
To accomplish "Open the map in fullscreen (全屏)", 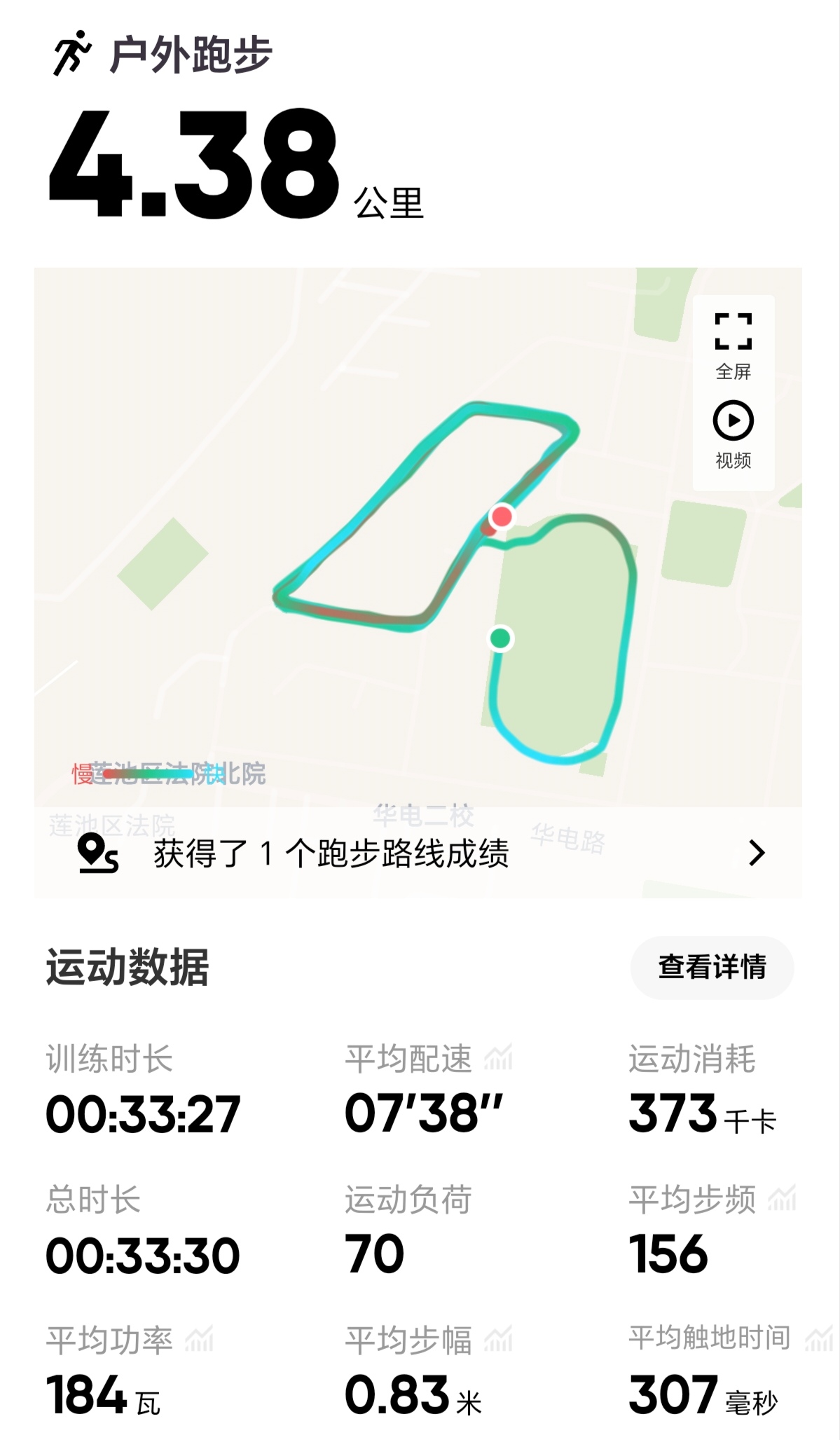I will coord(733,346).
